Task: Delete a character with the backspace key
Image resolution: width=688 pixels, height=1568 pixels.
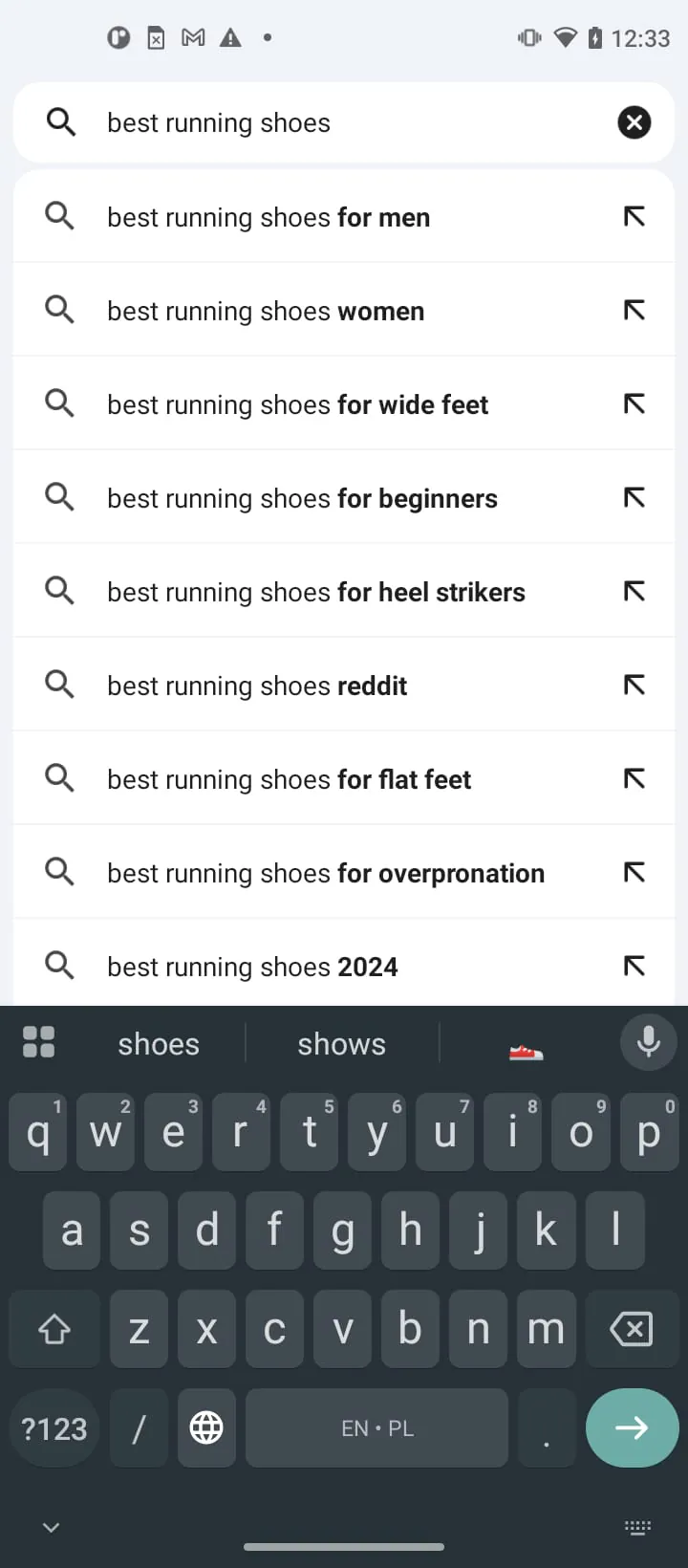Action: [632, 1328]
